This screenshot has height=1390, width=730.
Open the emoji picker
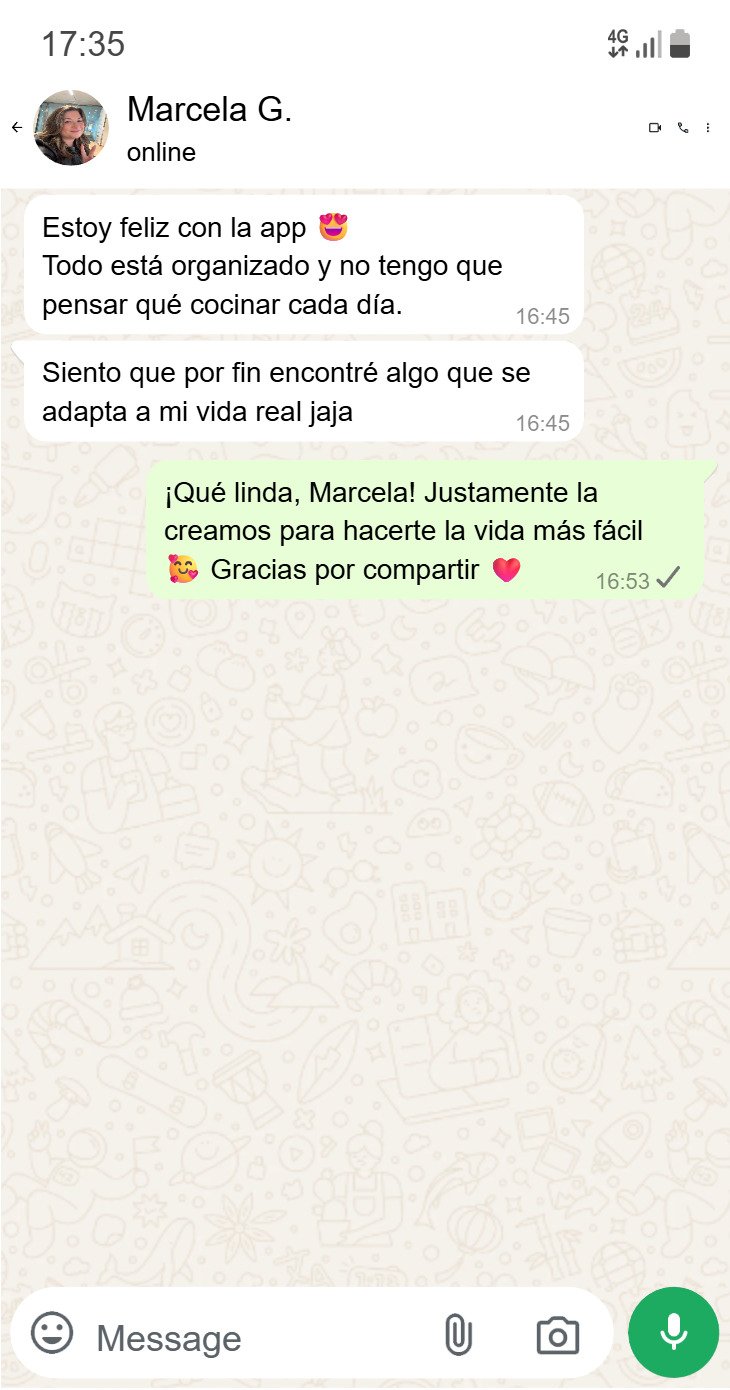[52, 1334]
